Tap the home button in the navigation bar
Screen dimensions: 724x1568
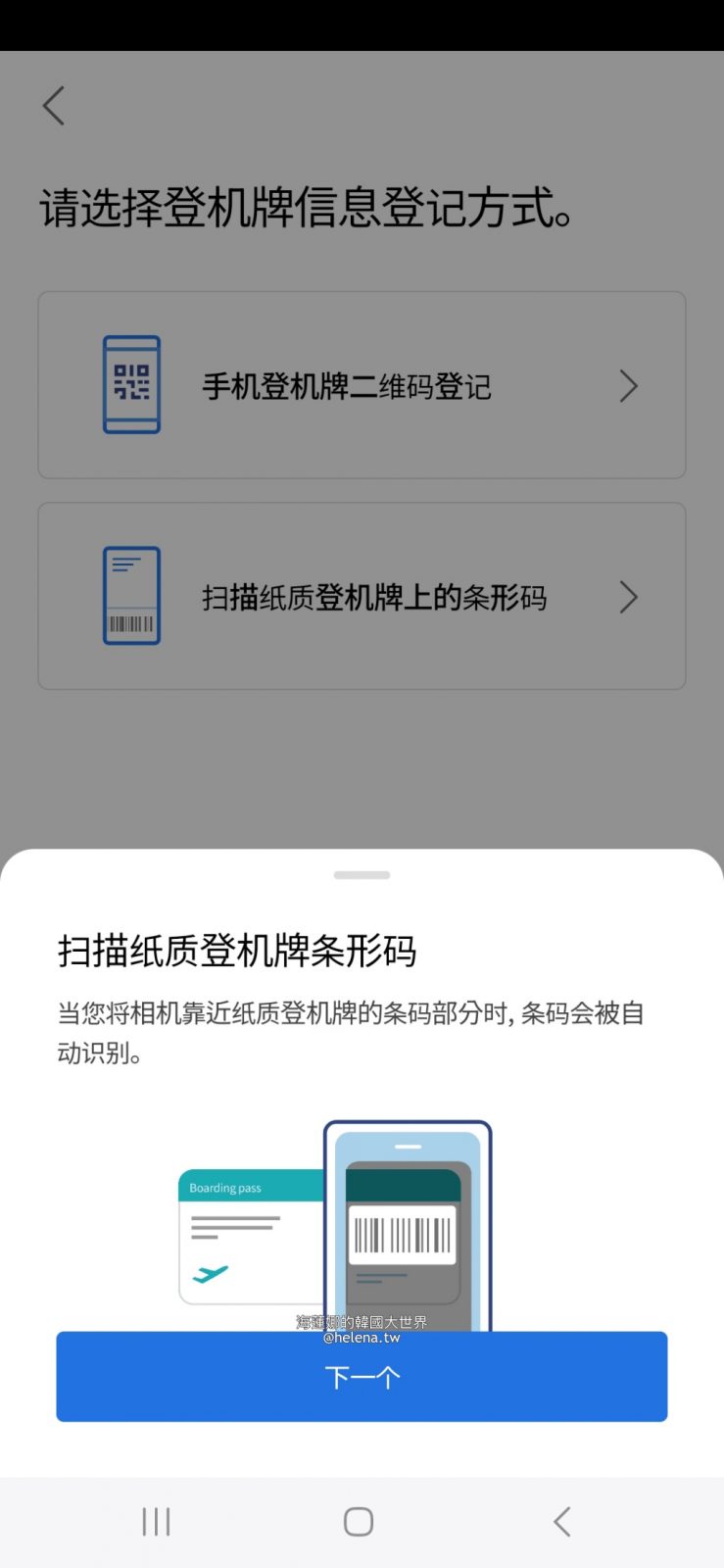pyautogui.click(x=358, y=1521)
